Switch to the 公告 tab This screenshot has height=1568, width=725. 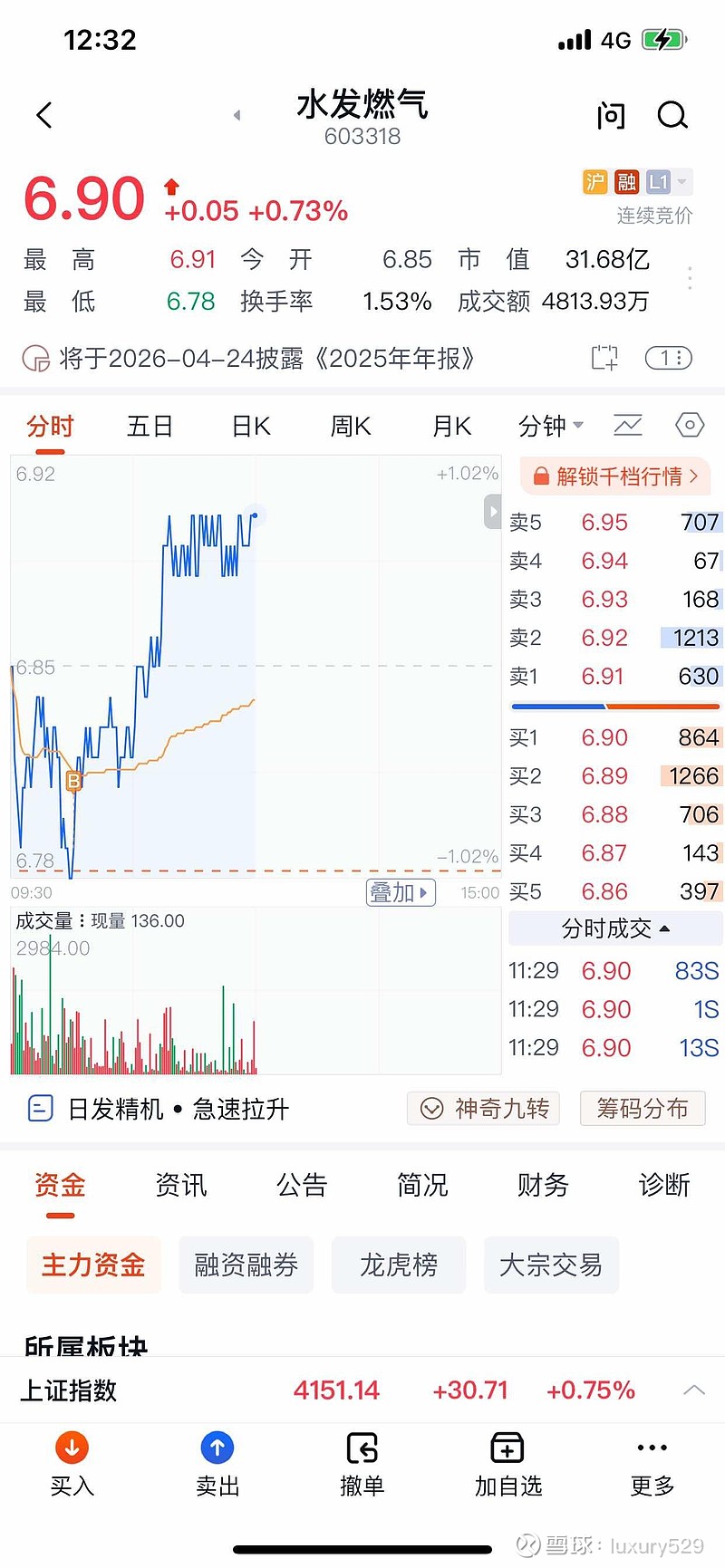(302, 1185)
